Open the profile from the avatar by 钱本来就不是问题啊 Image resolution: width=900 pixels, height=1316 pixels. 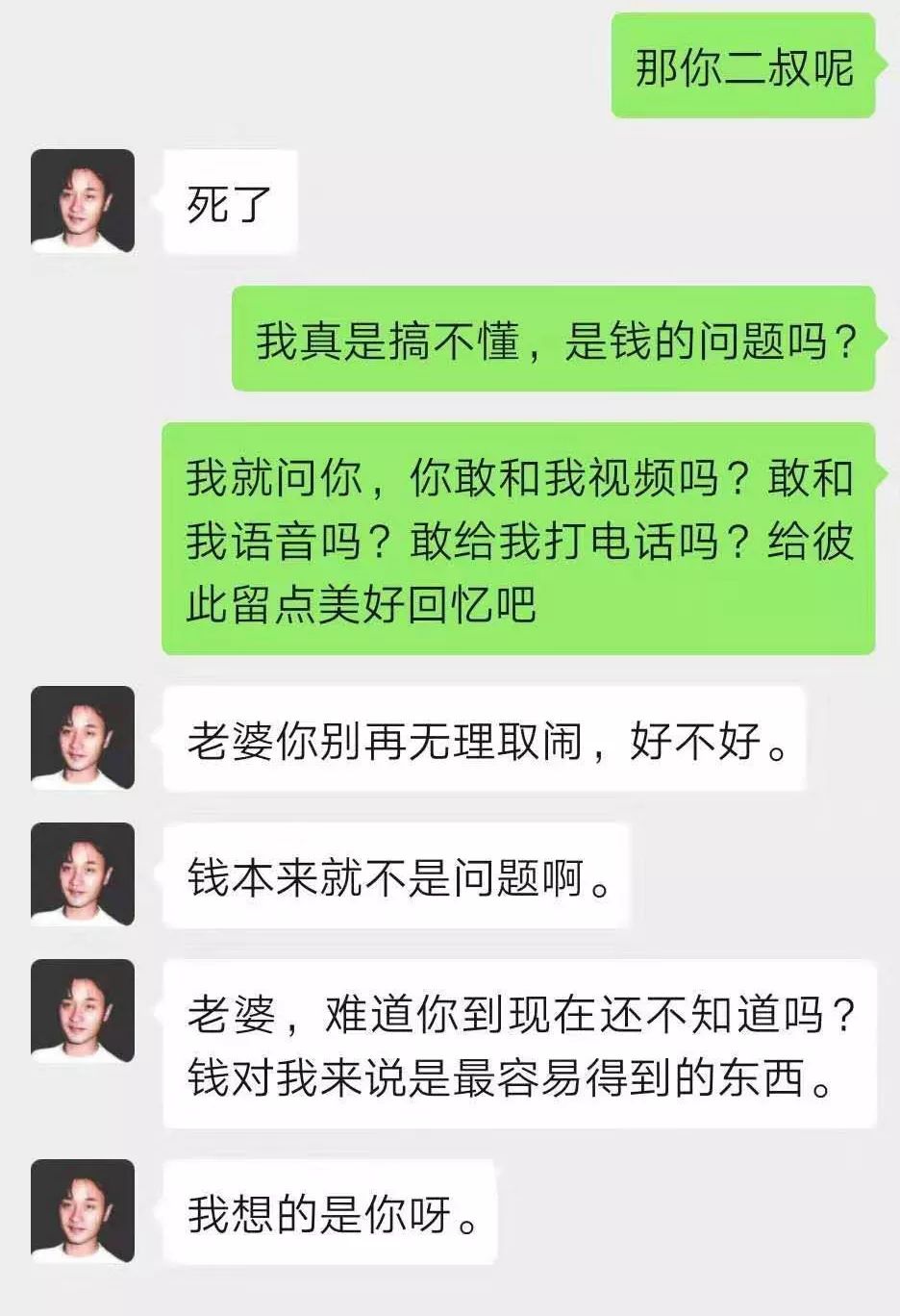(x=83, y=874)
